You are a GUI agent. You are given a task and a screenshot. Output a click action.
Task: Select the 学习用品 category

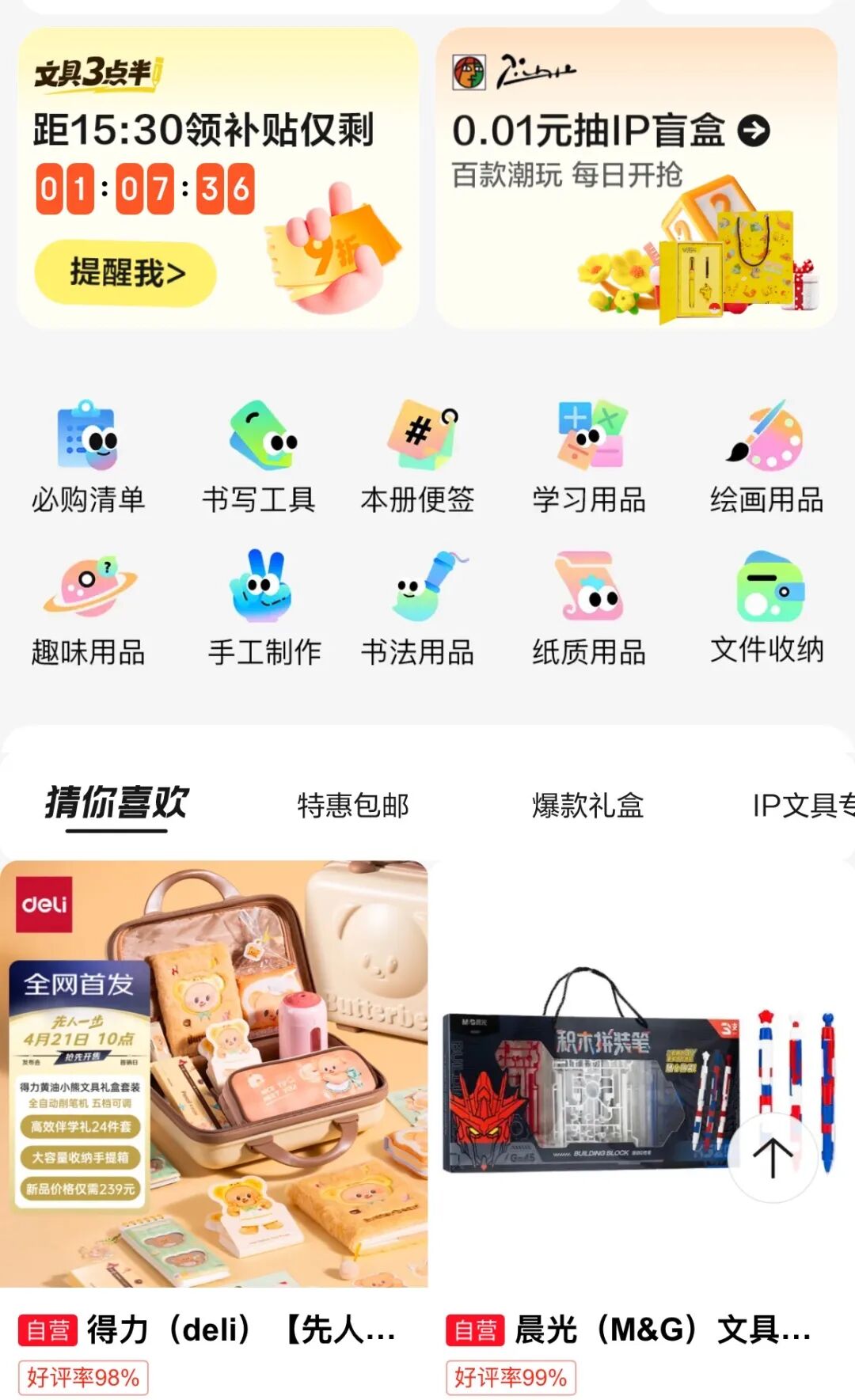click(x=590, y=457)
